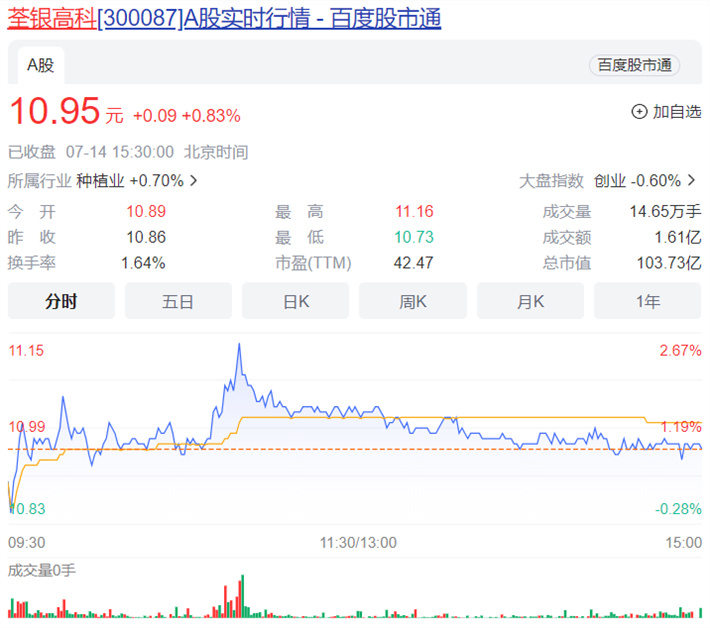Switch to the 日K chart tab
Screen dimensions: 710x628
point(296,301)
